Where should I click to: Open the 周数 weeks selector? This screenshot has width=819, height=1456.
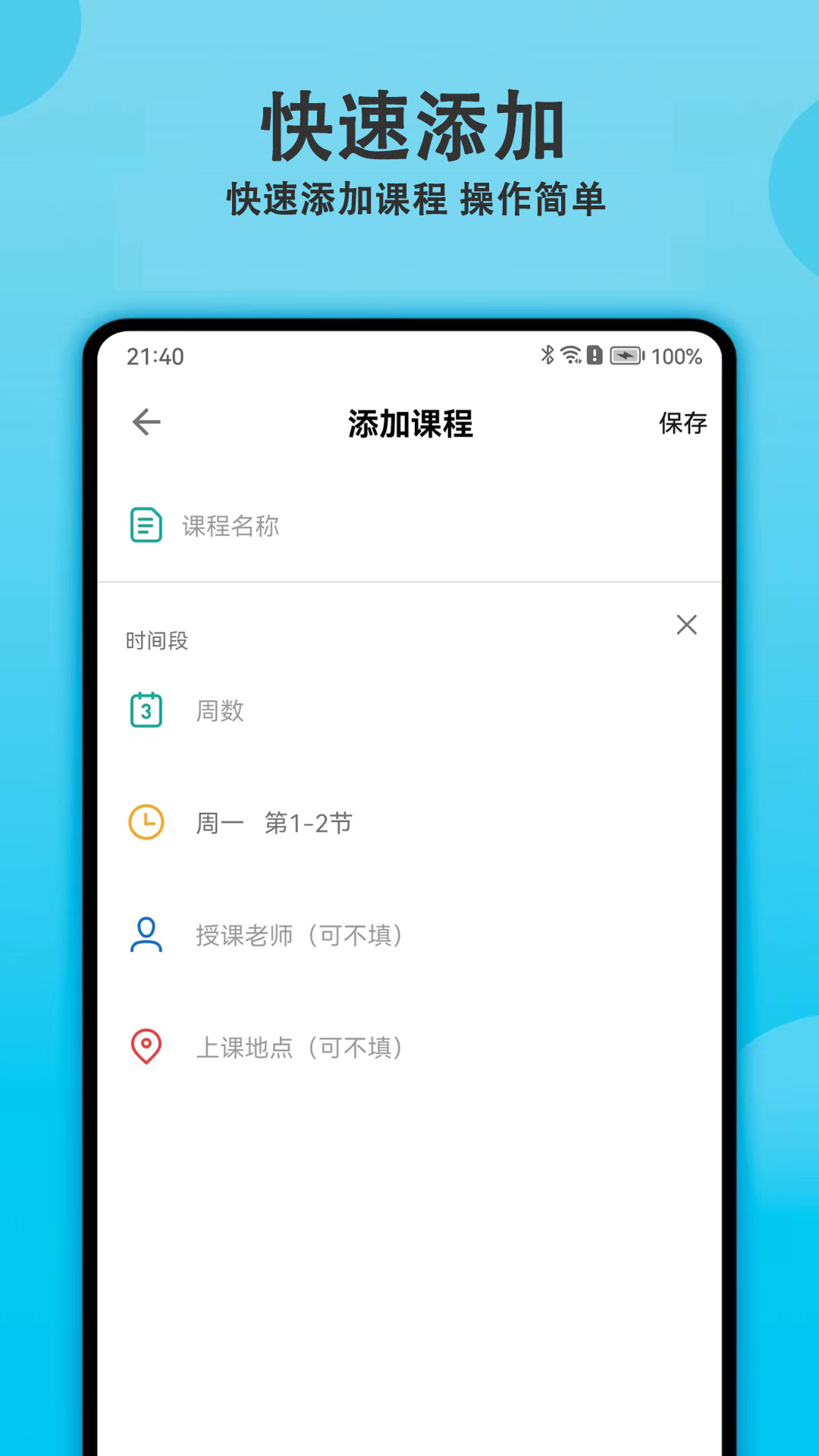pyautogui.click(x=221, y=711)
